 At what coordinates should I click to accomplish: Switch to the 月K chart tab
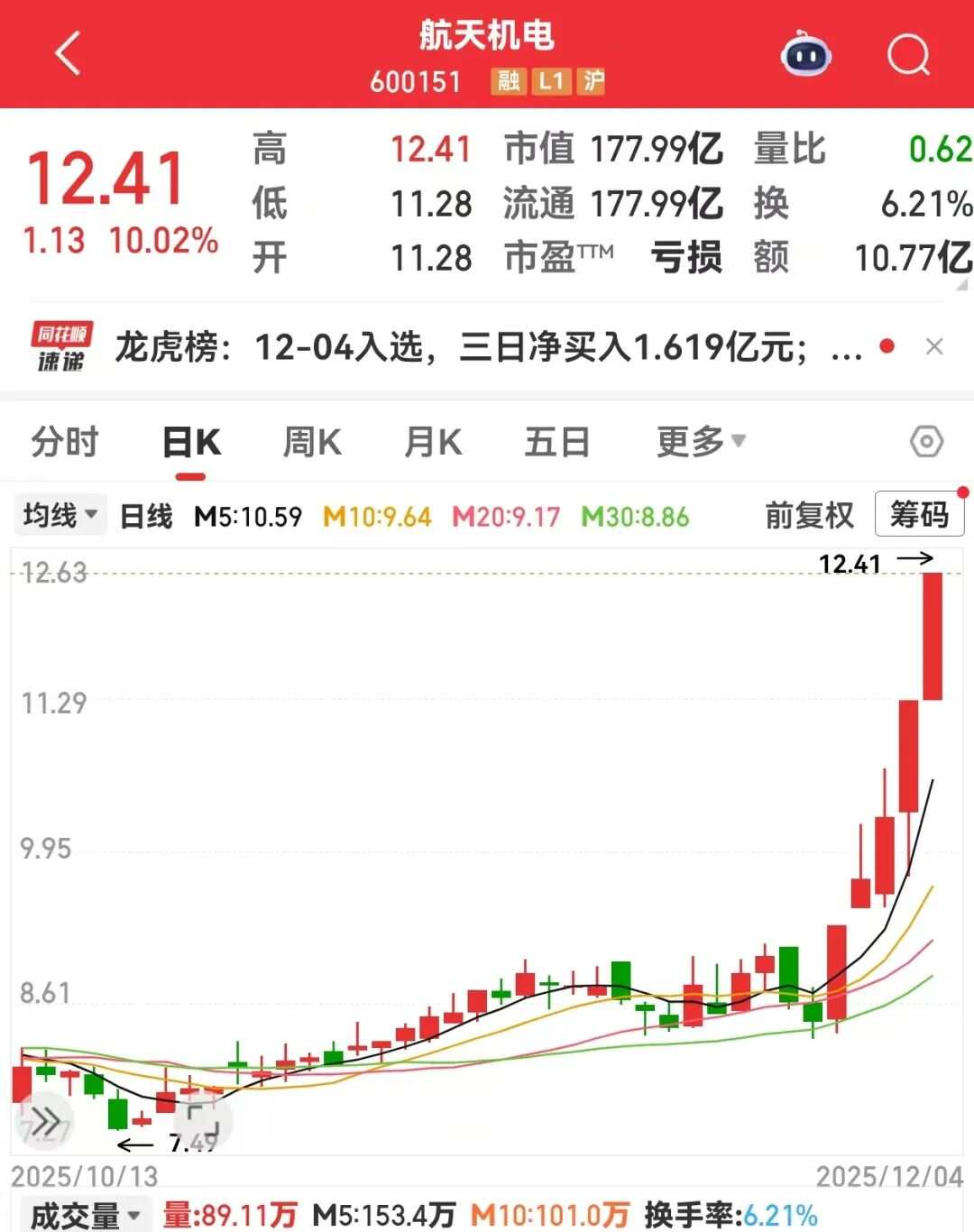point(433,443)
